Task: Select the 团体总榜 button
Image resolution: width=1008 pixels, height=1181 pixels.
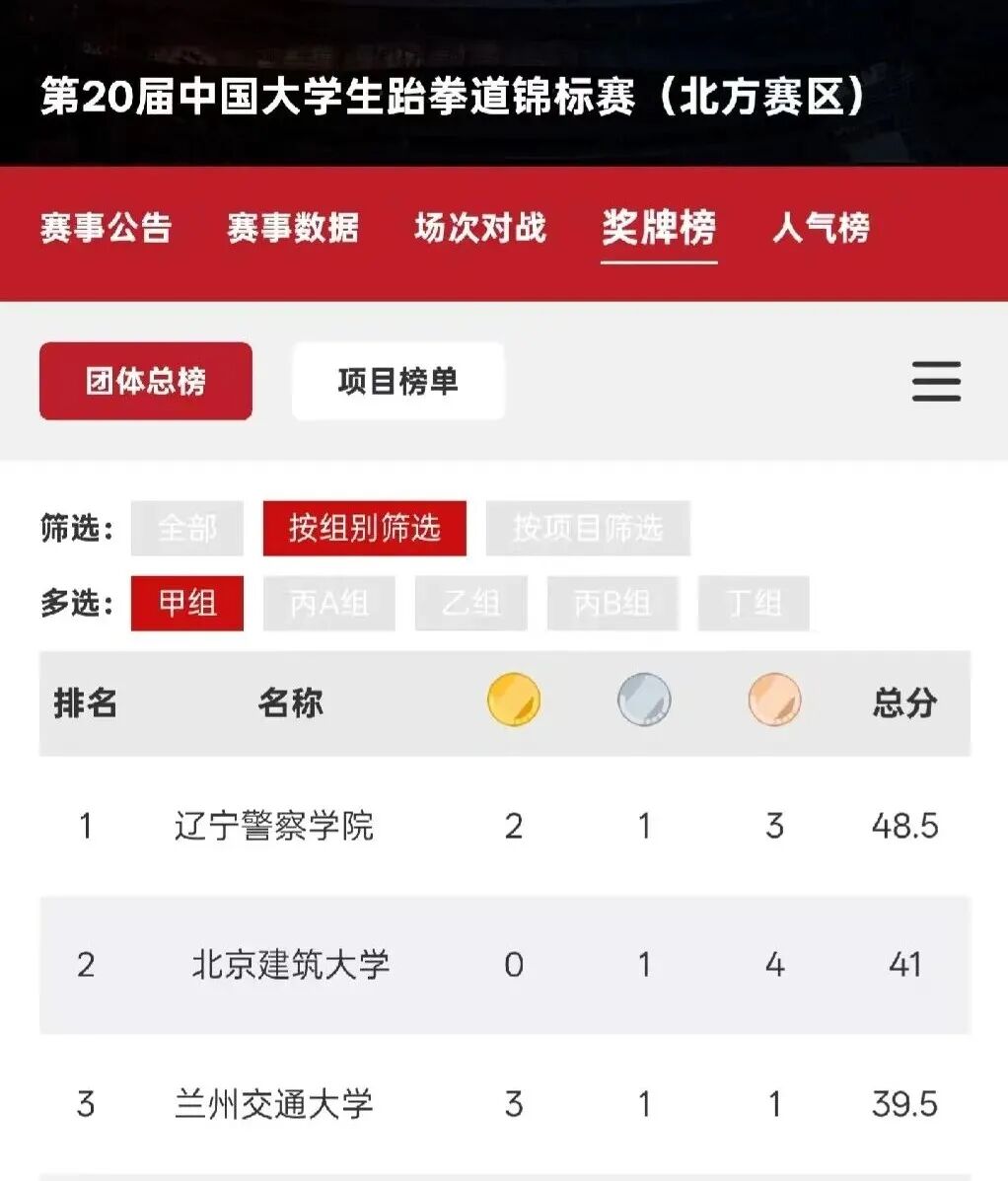Action: click(x=146, y=381)
